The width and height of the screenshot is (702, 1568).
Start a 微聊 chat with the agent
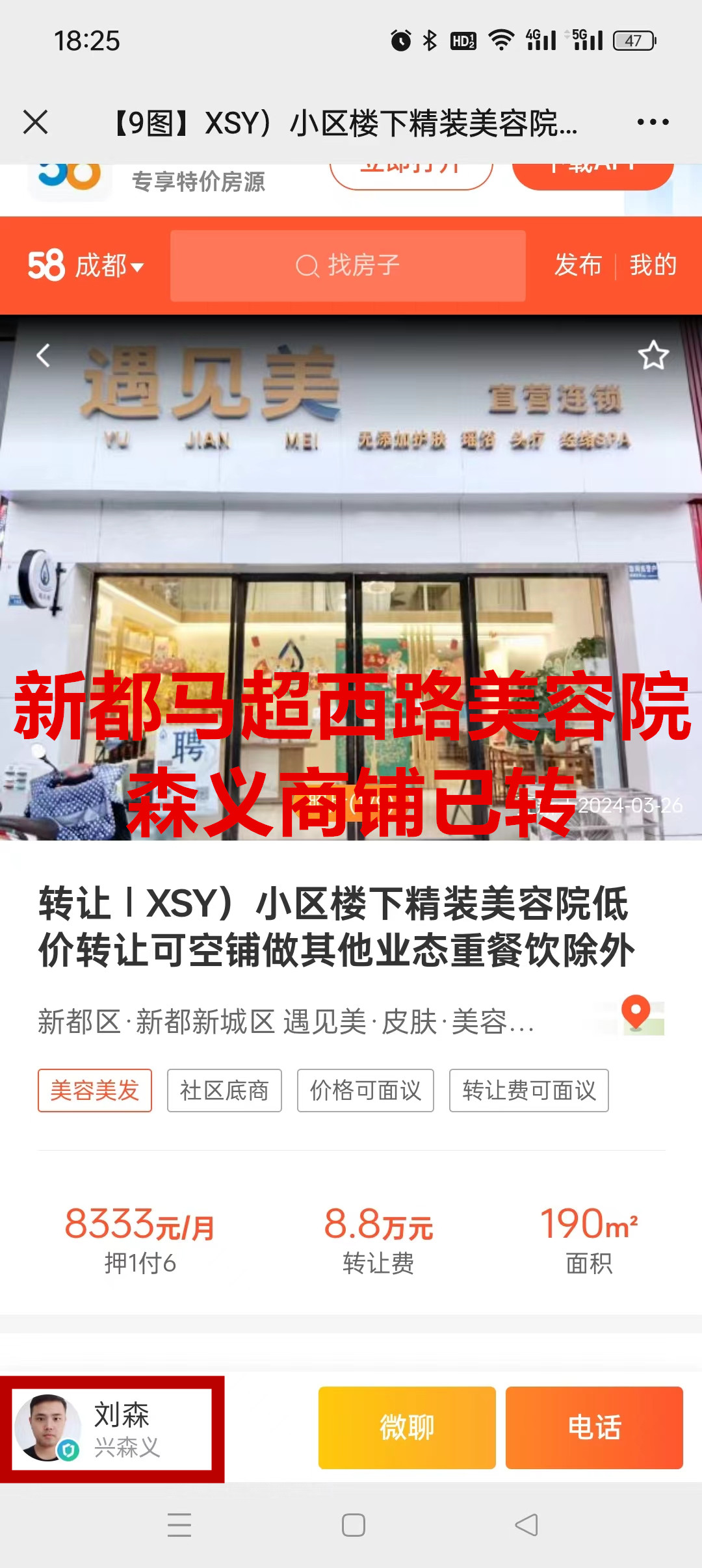coord(407,1428)
